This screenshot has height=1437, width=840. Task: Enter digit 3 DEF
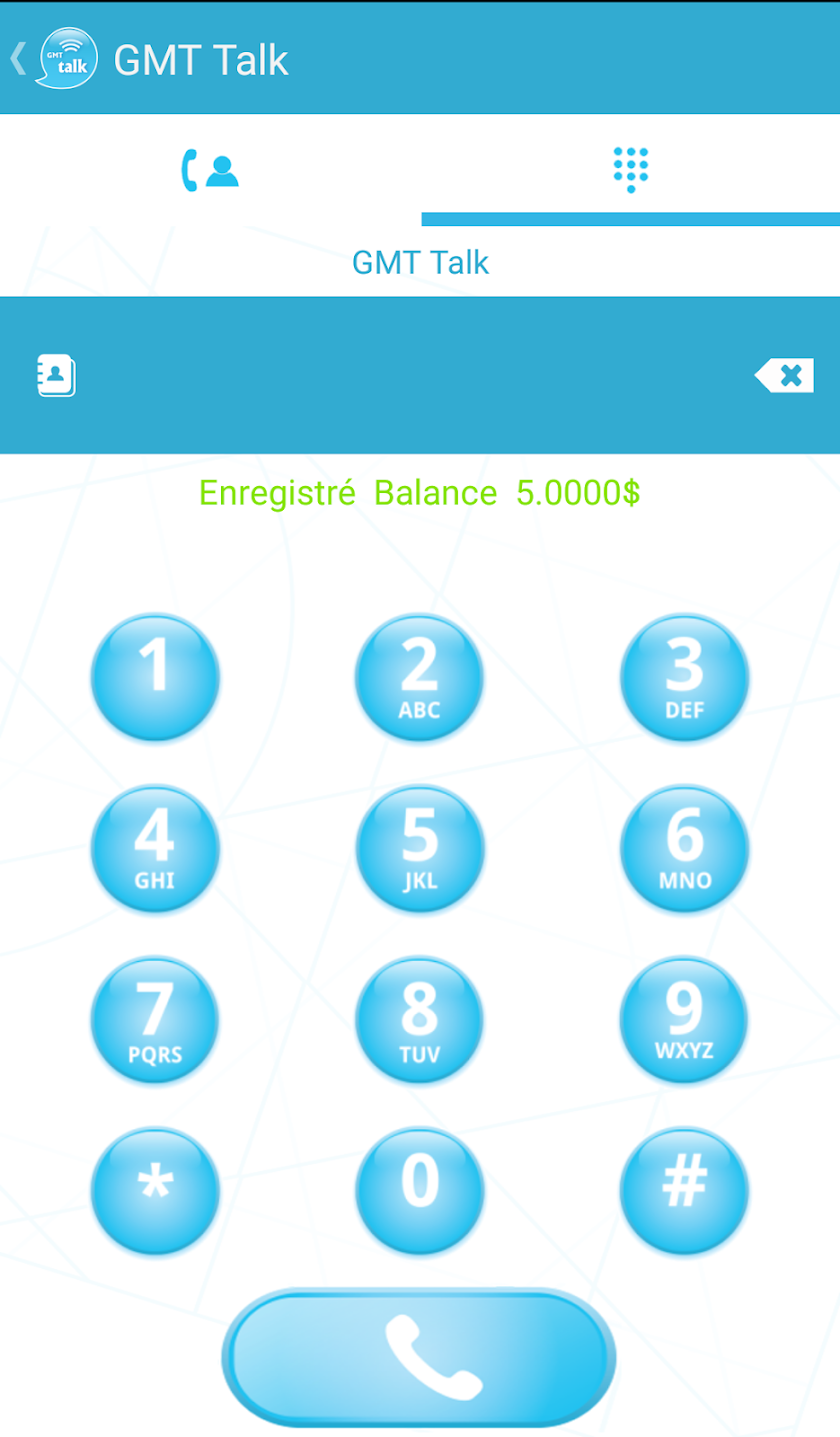(684, 678)
